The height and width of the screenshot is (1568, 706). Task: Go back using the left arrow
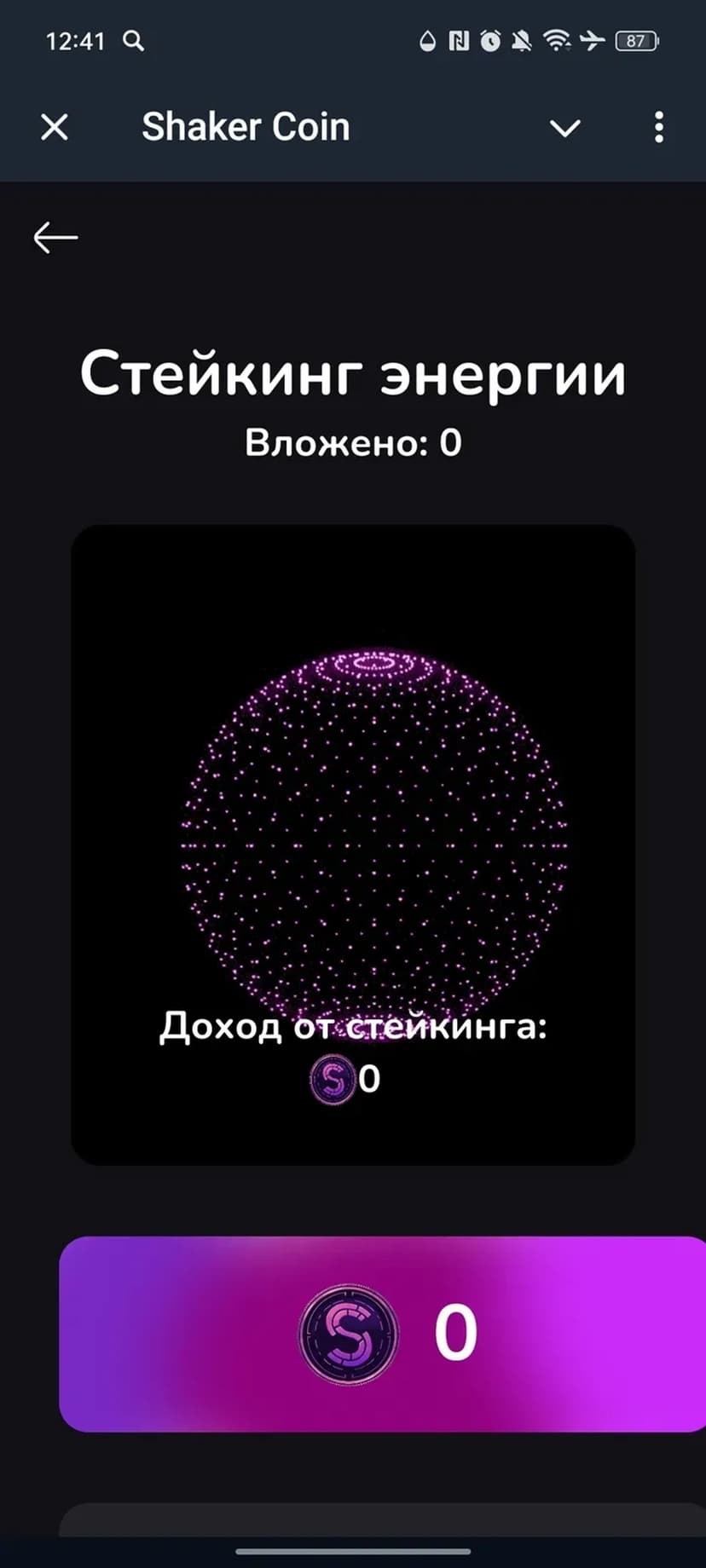55,237
